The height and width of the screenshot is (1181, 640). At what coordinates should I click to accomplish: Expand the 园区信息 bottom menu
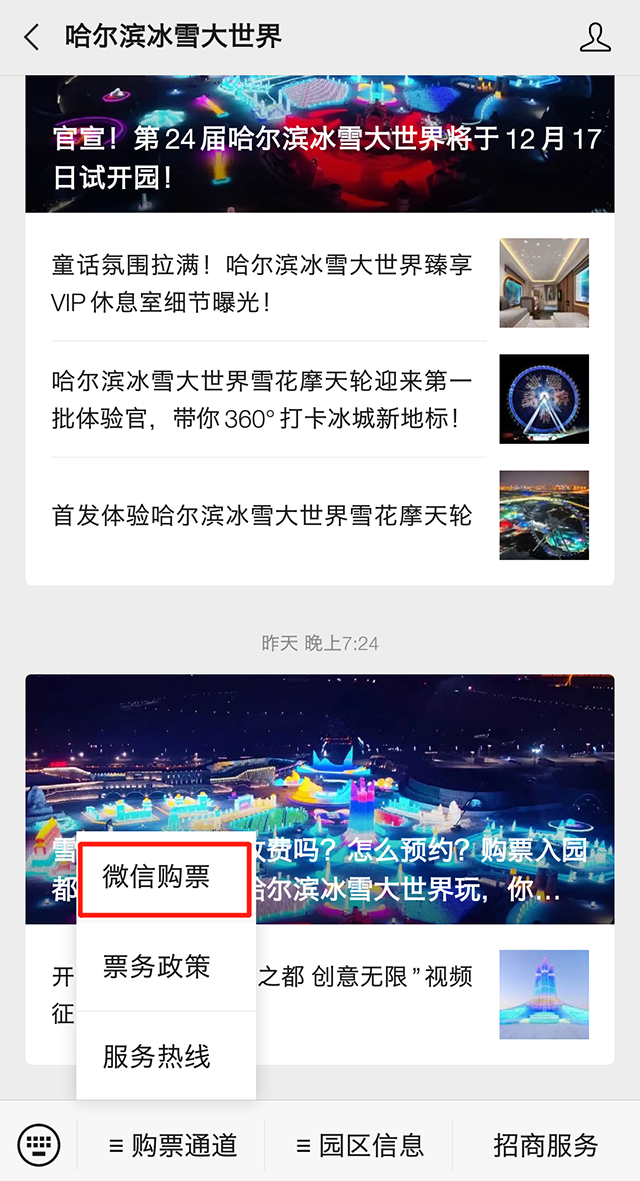click(x=359, y=1145)
